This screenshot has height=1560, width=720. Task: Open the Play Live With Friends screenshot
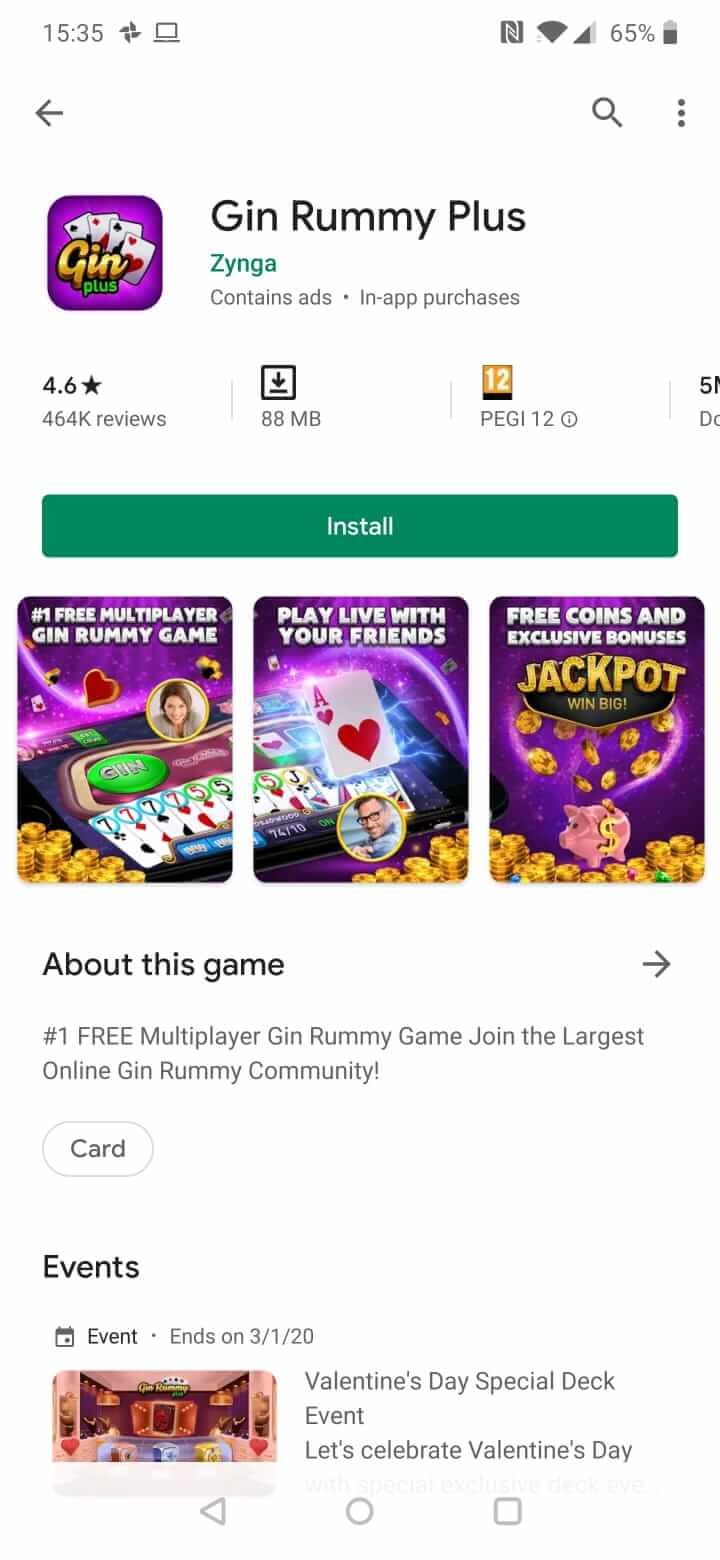pos(361,740)
